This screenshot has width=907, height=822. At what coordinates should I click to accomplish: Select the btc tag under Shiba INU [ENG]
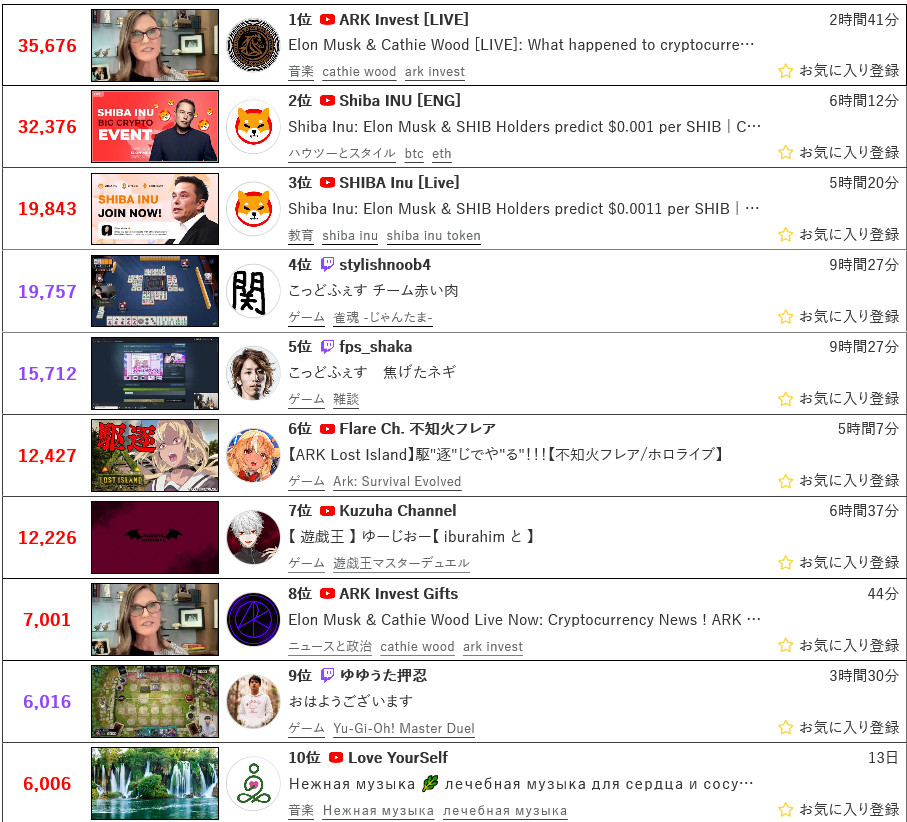[x=414, y=154]
